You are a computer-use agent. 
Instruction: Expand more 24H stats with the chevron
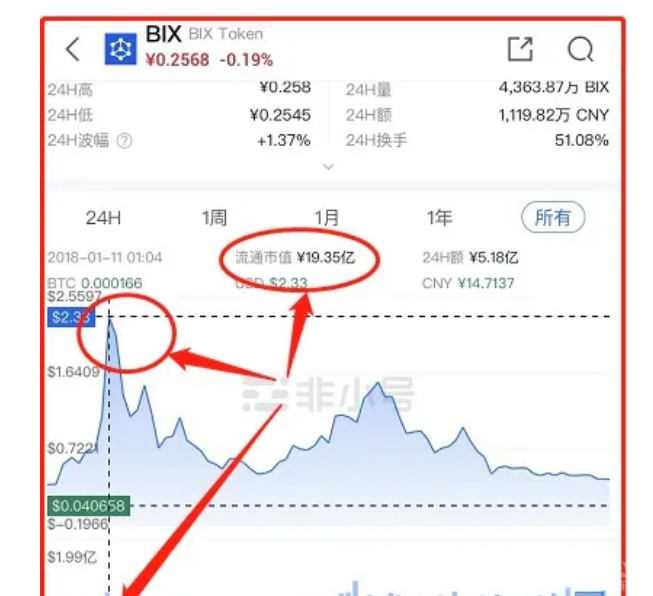point(328,167)
